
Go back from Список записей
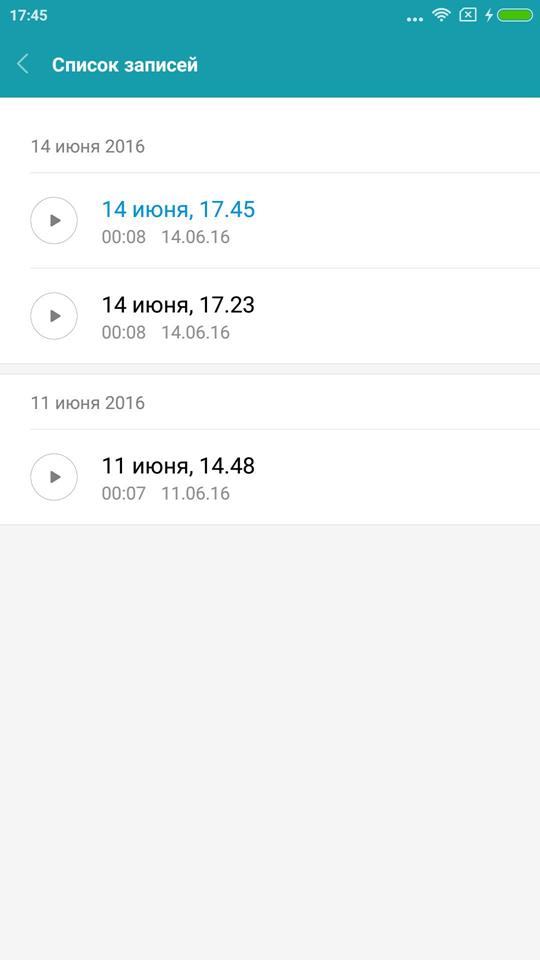pos(23,64)
